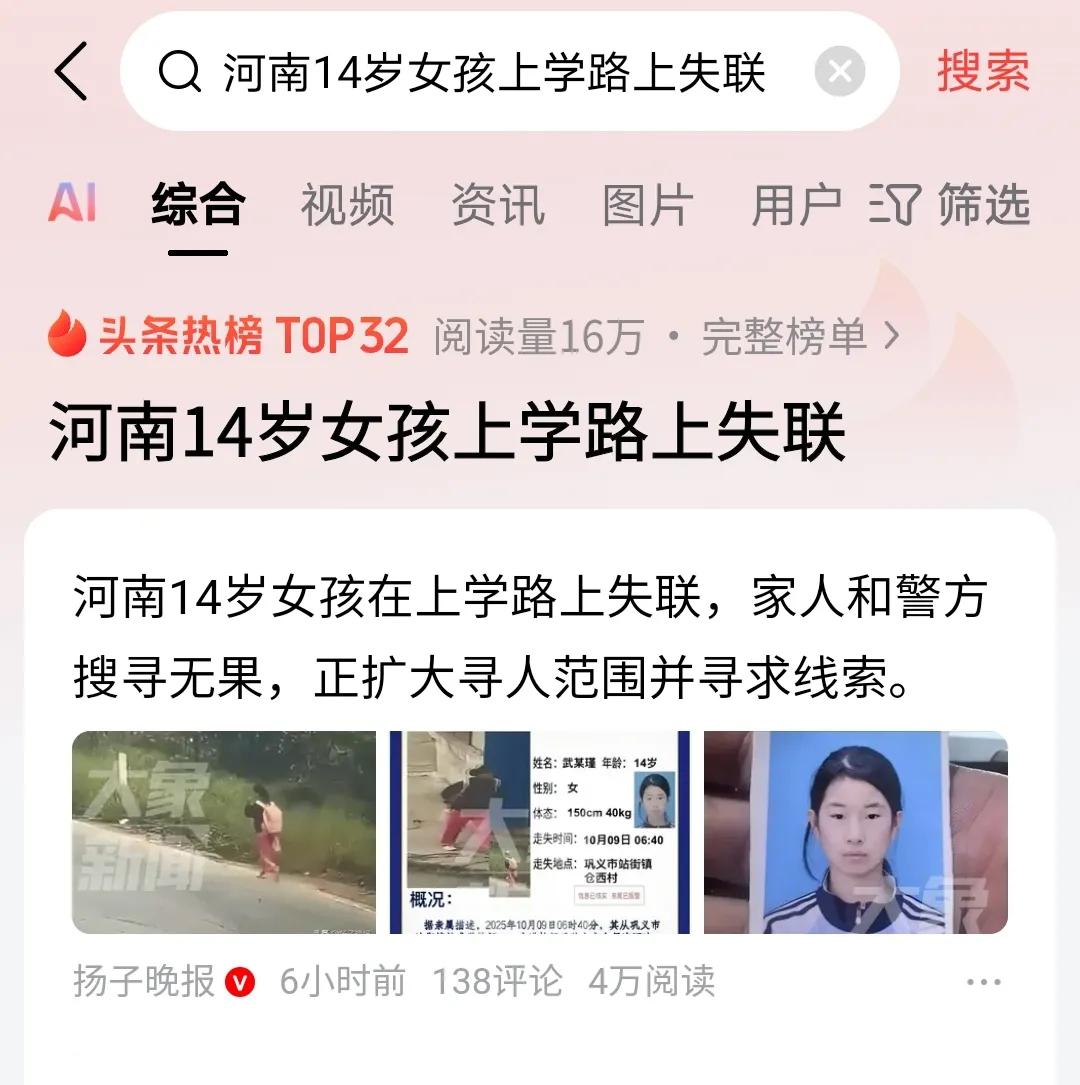Screen dimensions: 1080x1085
Task: Tap the red 搜索 button
Action: 983,72
